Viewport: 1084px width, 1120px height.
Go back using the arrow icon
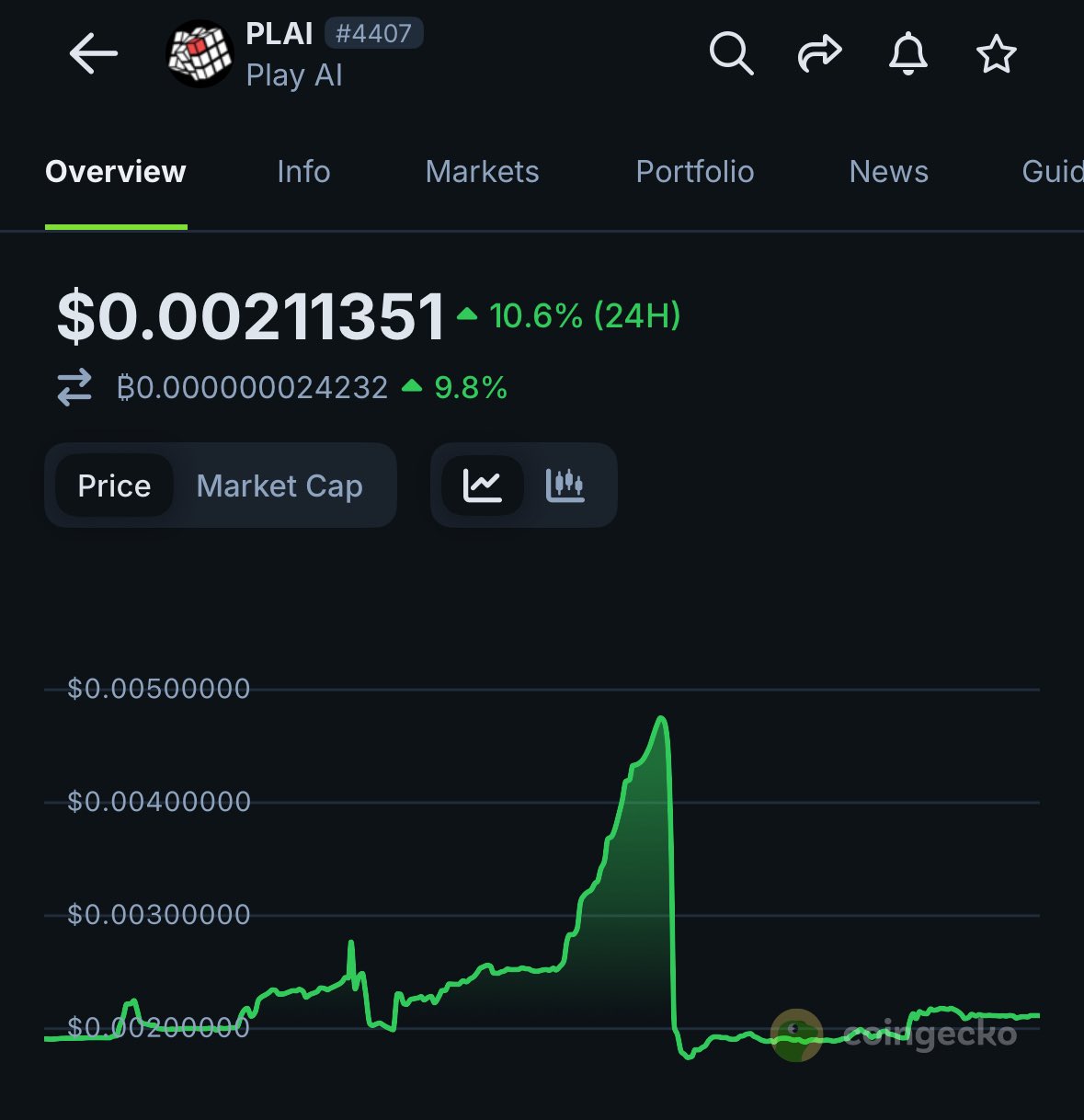tap(94, 54)
